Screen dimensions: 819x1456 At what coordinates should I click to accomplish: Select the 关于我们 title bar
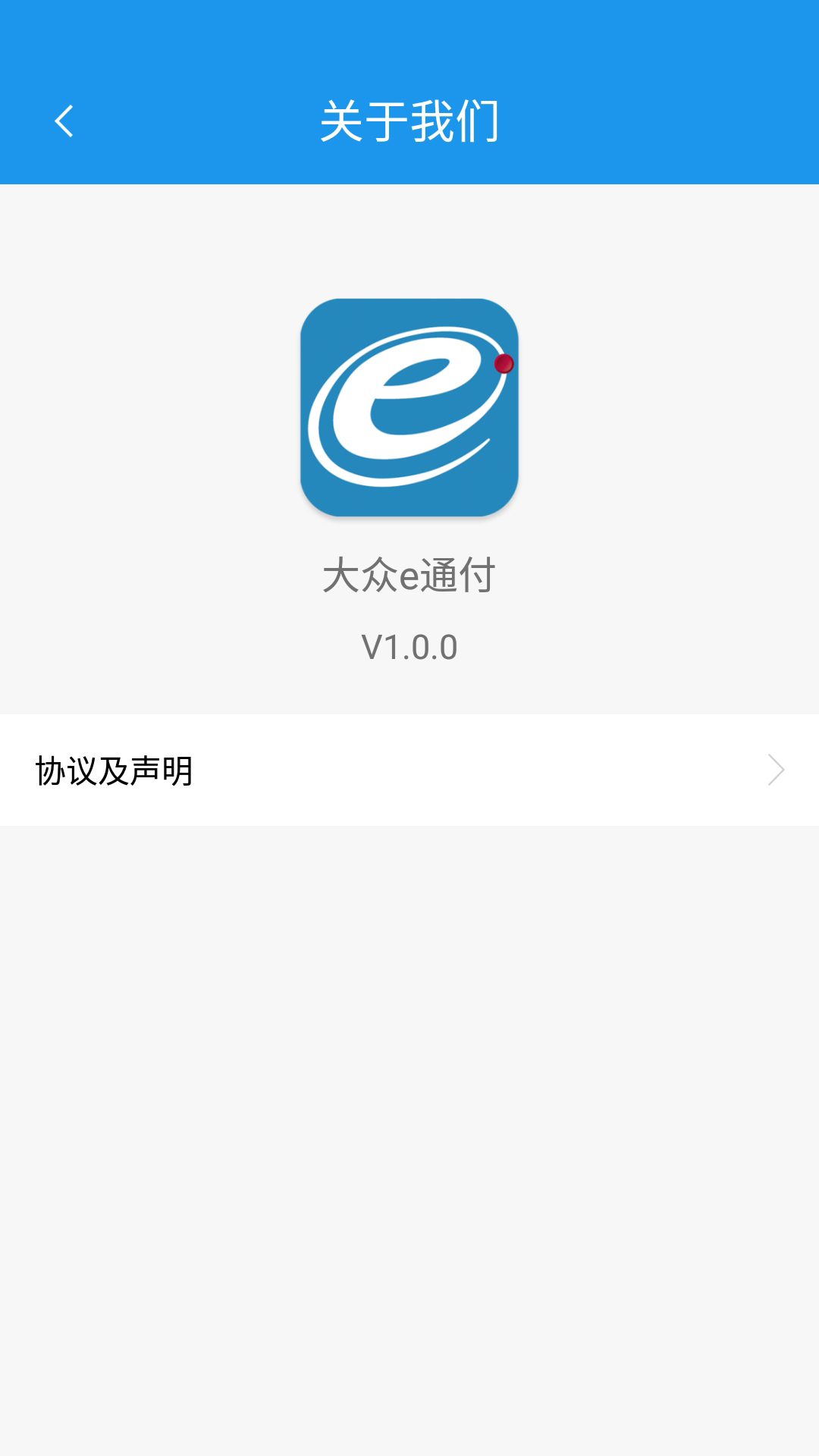click(x=409, y=121)
